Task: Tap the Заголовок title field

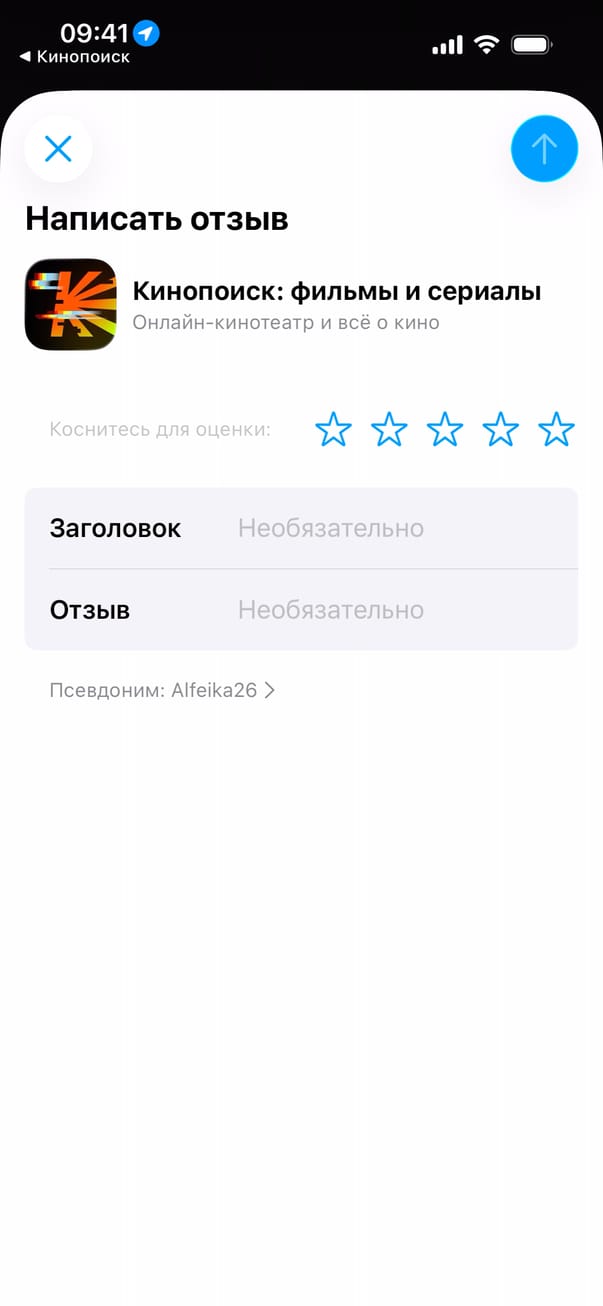Action: (x=400, y=528)
